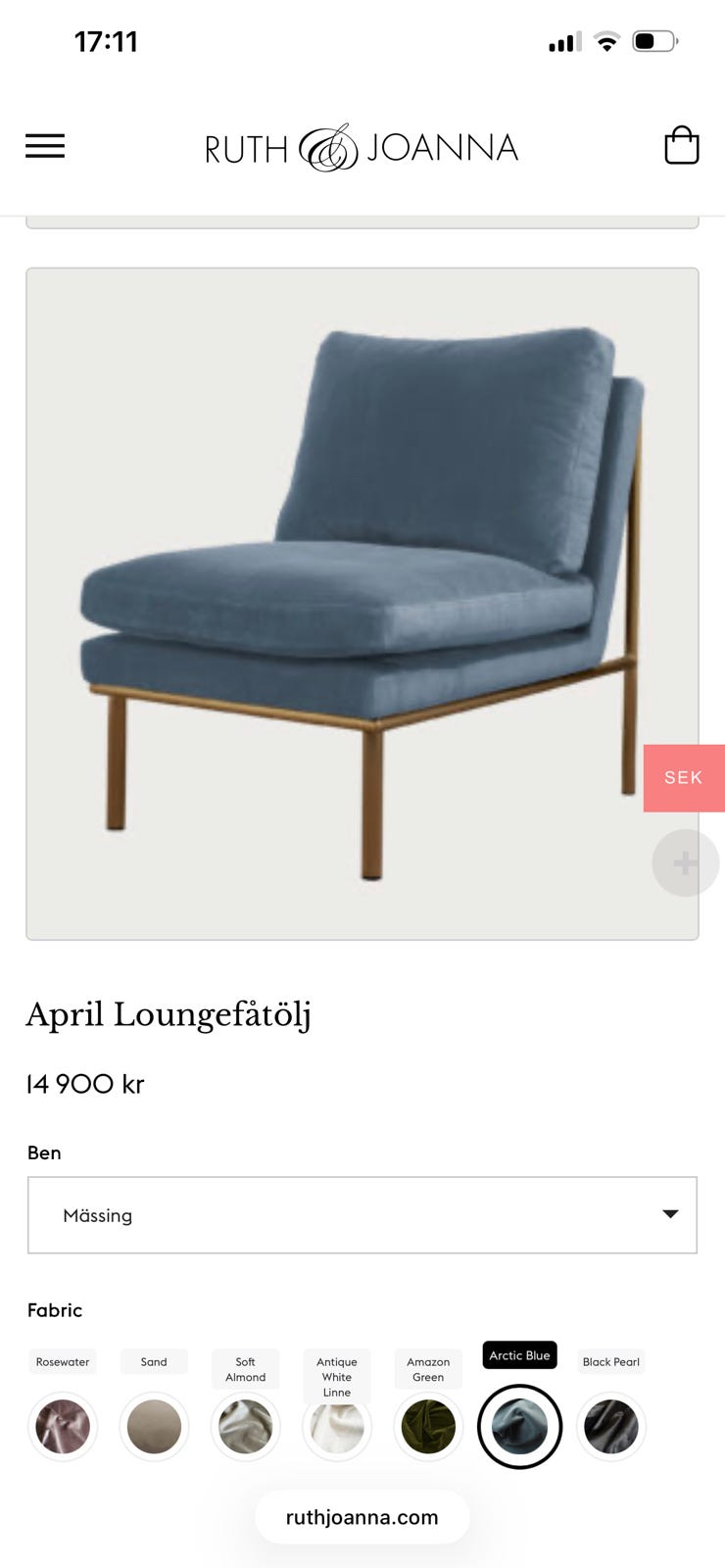Screen dimensions: 725x1568
Task: Open the shopping bag
Action: pos(682,145)
